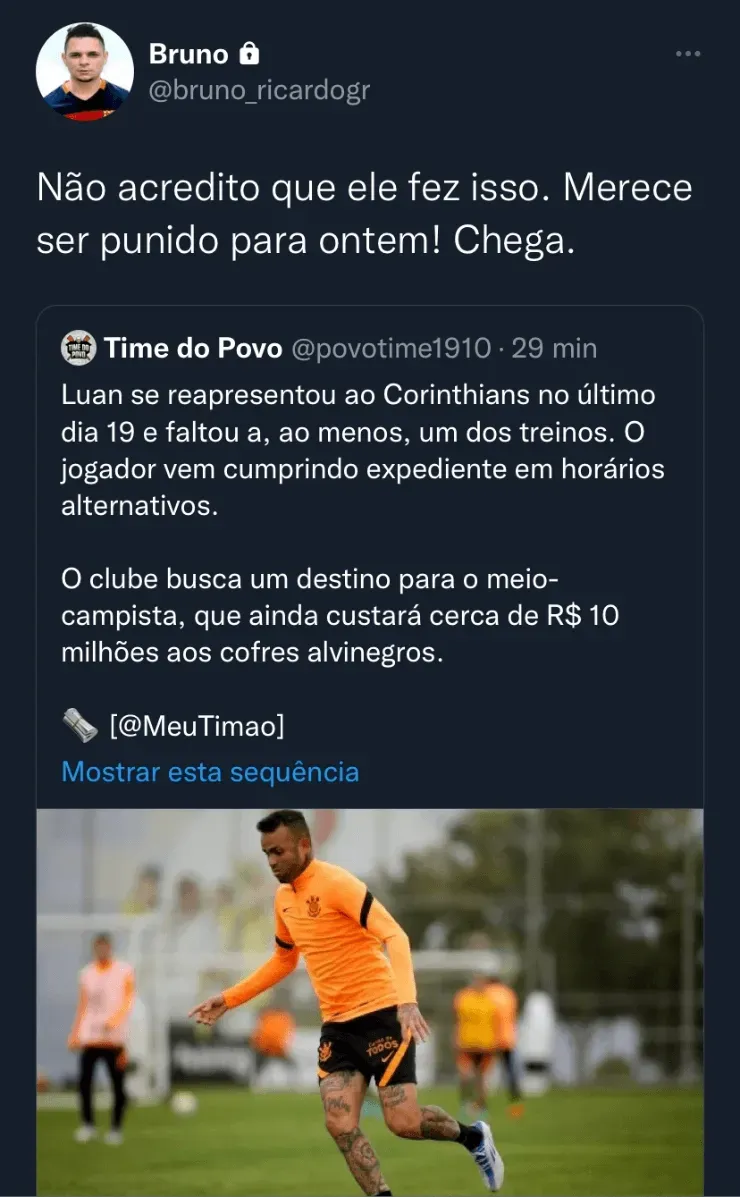Open the Time do Povo avatar
This screenshot has height=1197, width=740.
click(x=78, y=348)
